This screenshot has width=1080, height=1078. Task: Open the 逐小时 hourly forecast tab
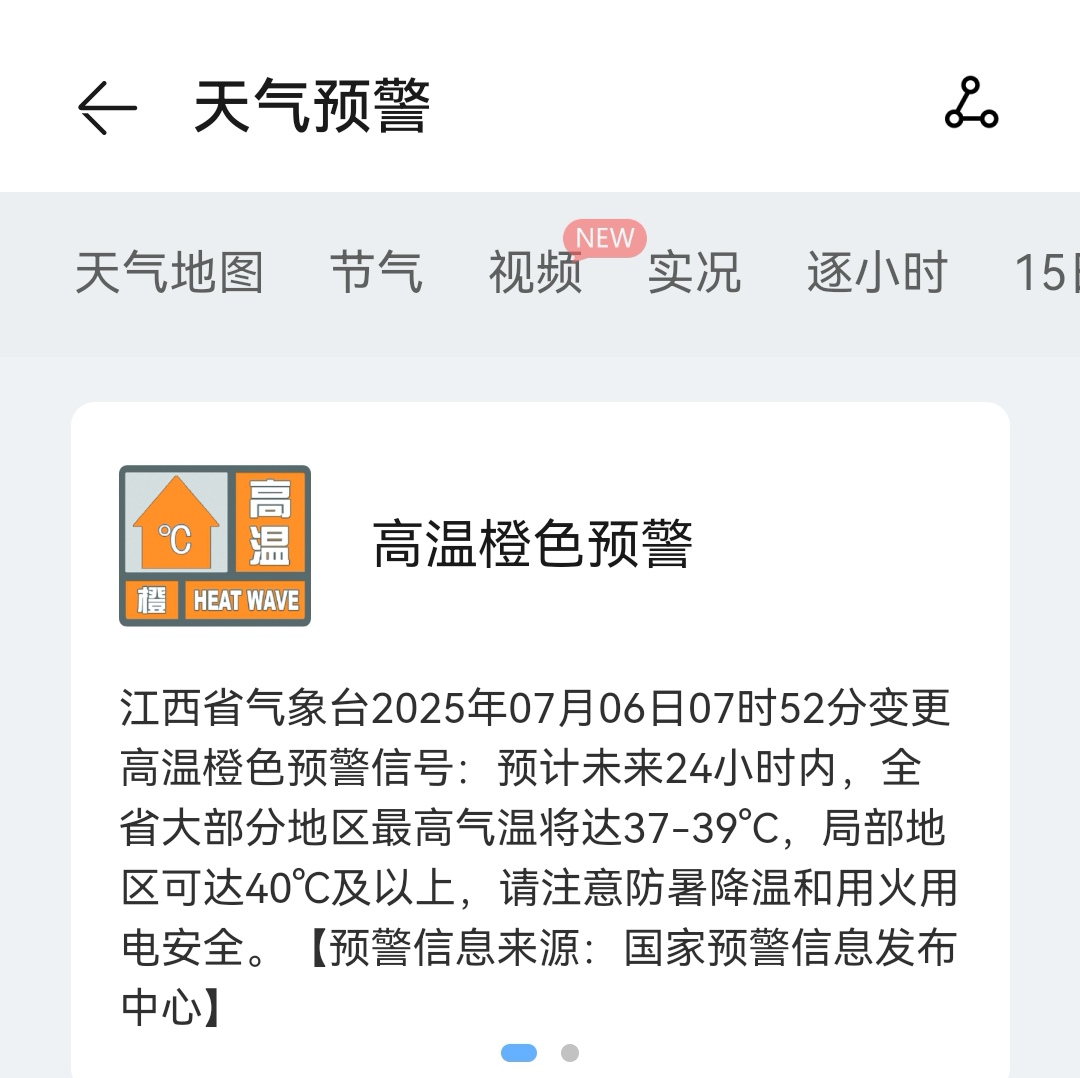(x=876, y=273)
